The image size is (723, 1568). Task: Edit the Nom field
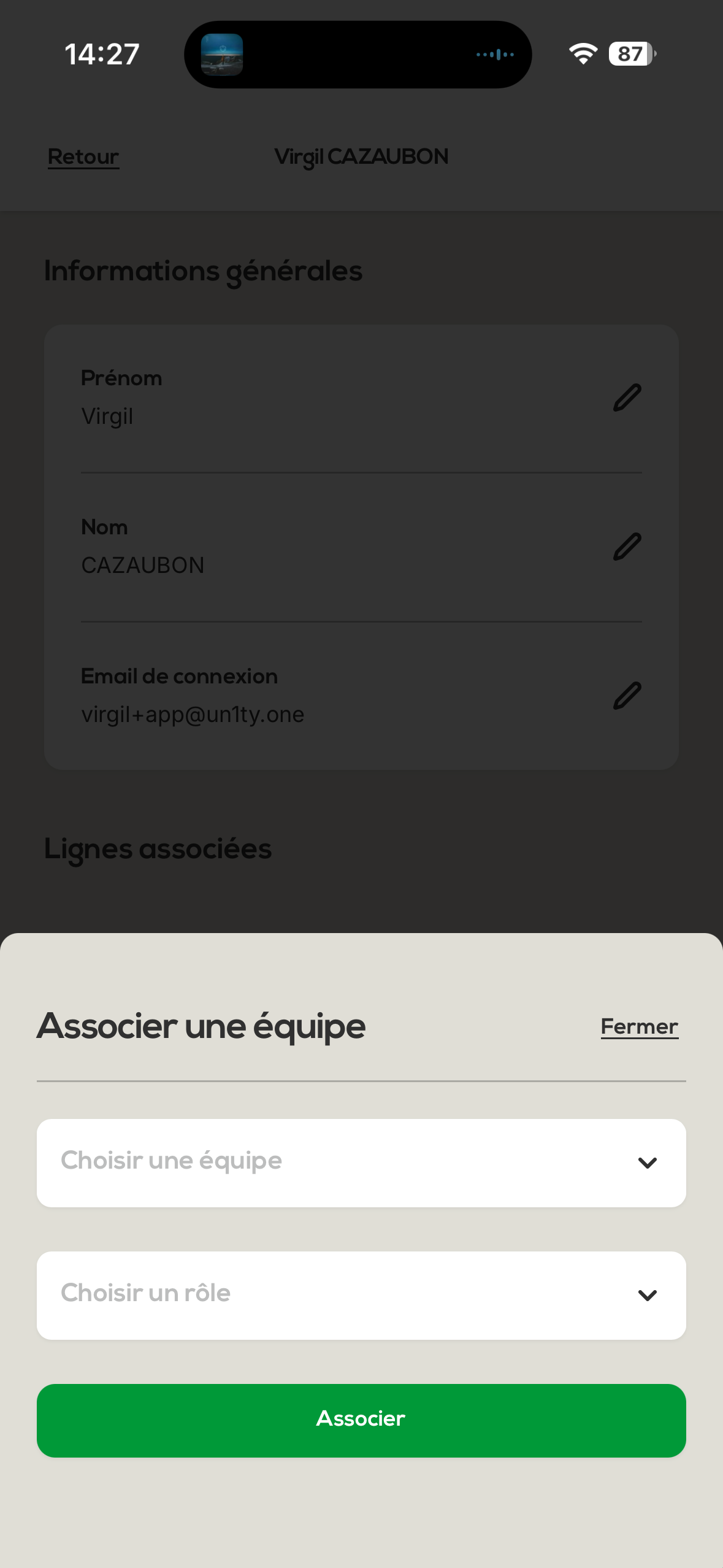[627, 547]
